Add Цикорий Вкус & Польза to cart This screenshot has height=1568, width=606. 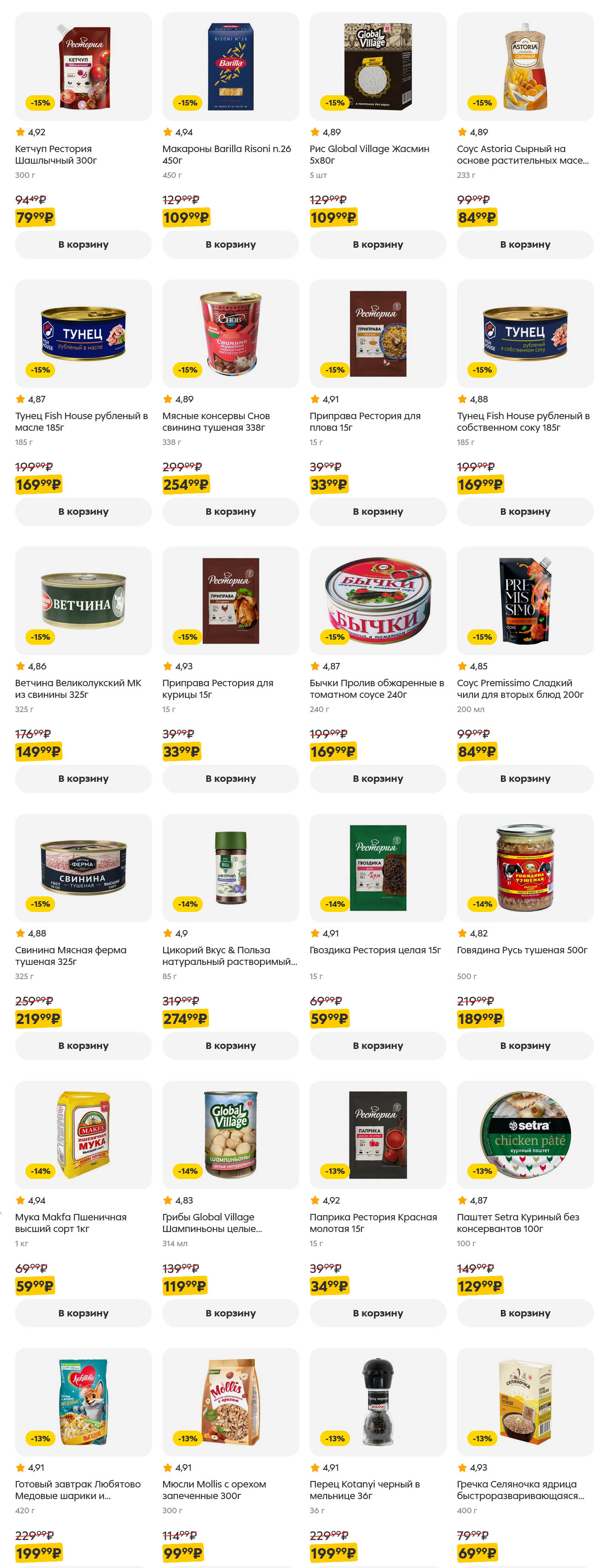coord(230,1046)
